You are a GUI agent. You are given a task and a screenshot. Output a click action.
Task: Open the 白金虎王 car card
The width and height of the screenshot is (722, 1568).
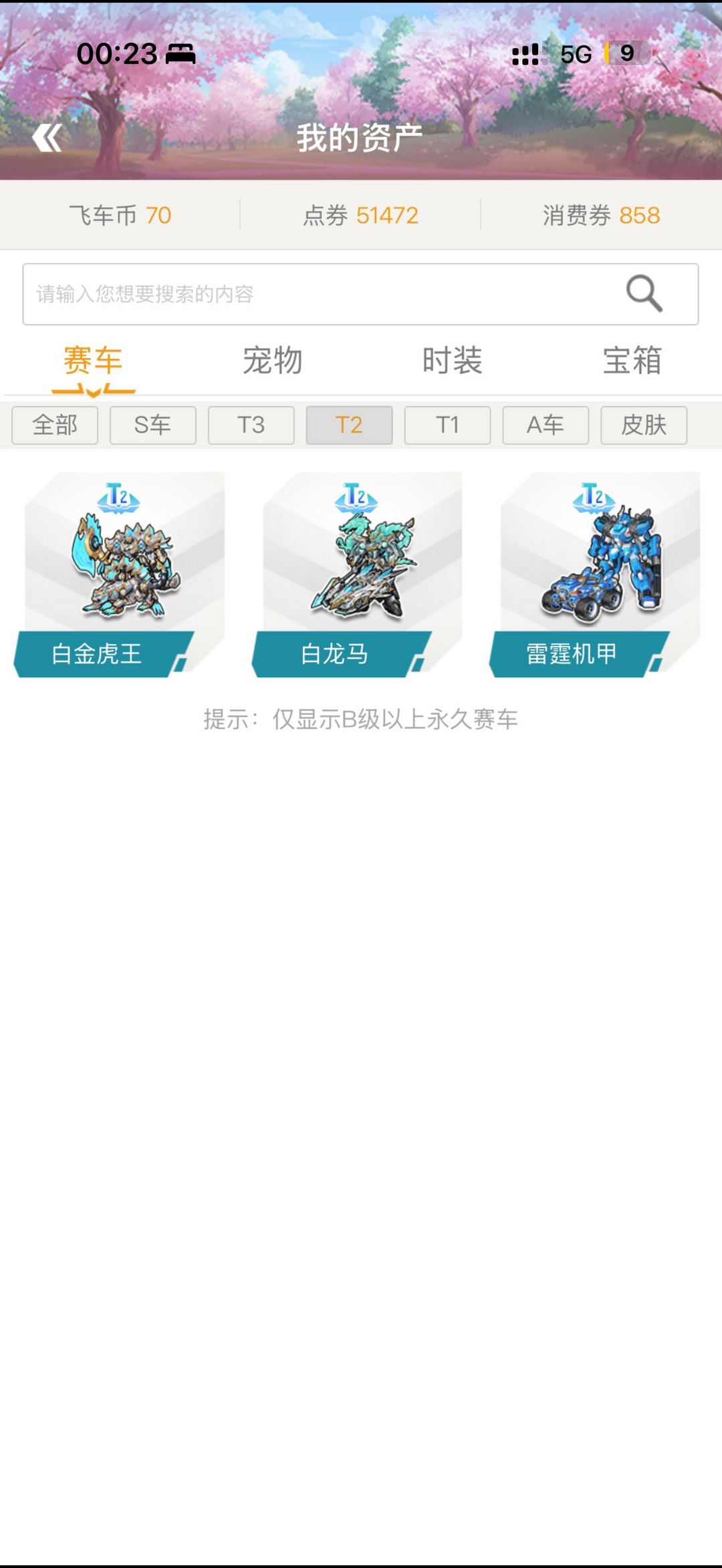click(x=119, y=575)
